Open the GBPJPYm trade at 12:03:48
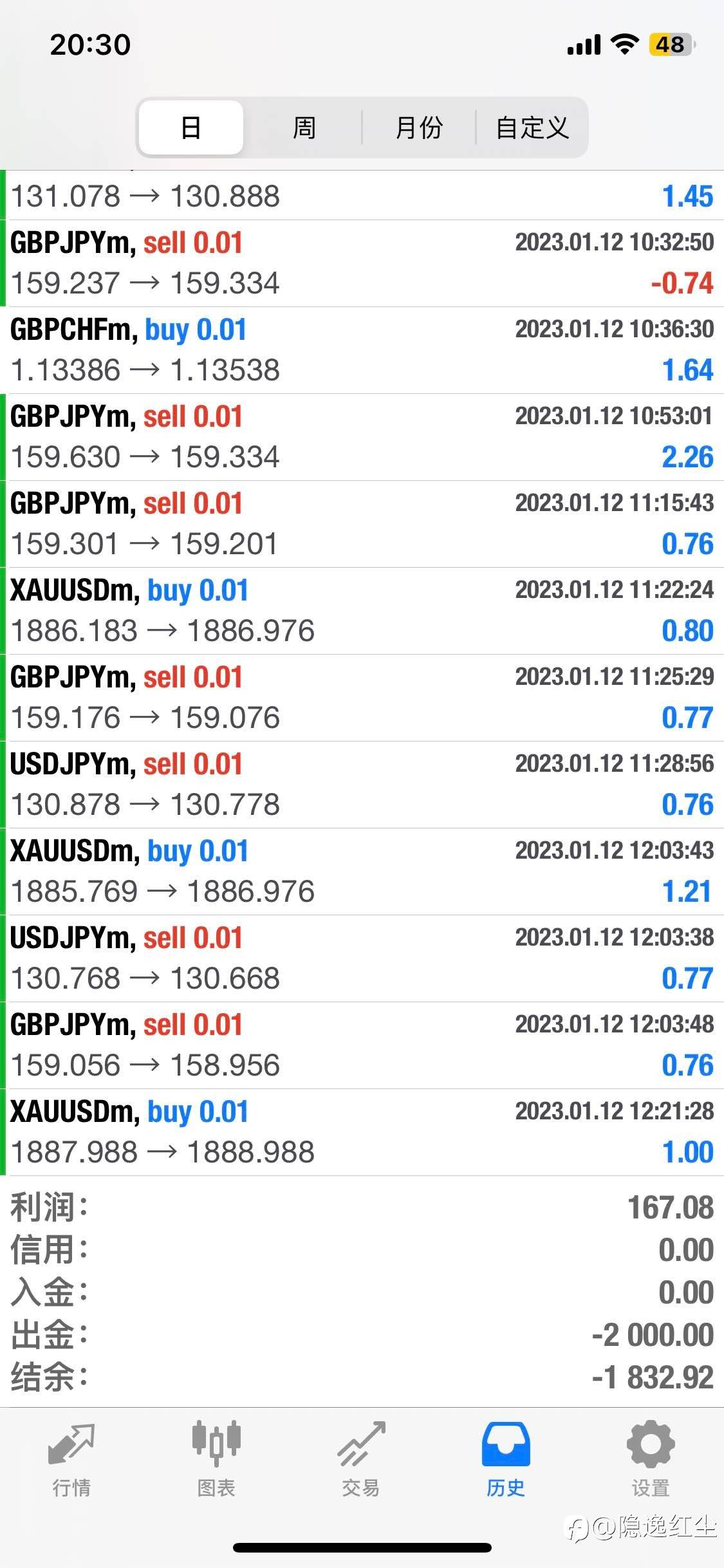This screenshot has height=1568, width=724. tap(362, 1045)
